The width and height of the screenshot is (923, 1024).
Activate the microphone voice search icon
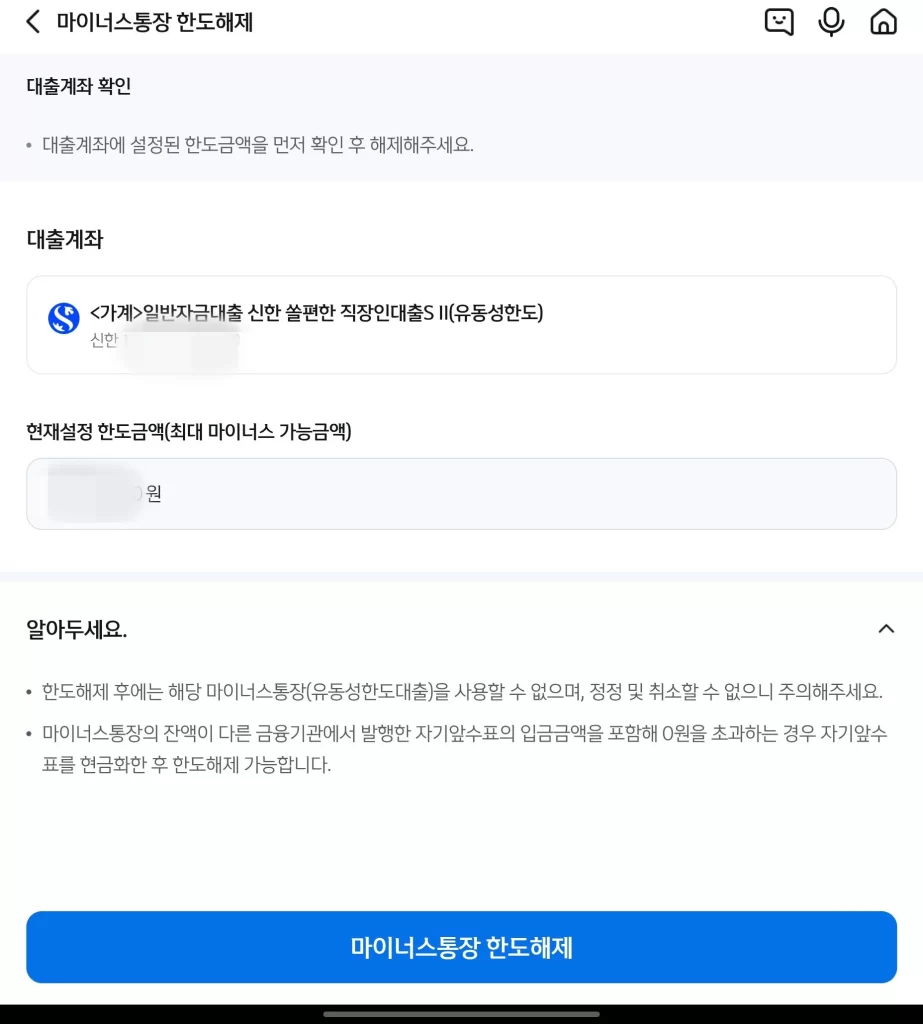[x=831, y=22]
